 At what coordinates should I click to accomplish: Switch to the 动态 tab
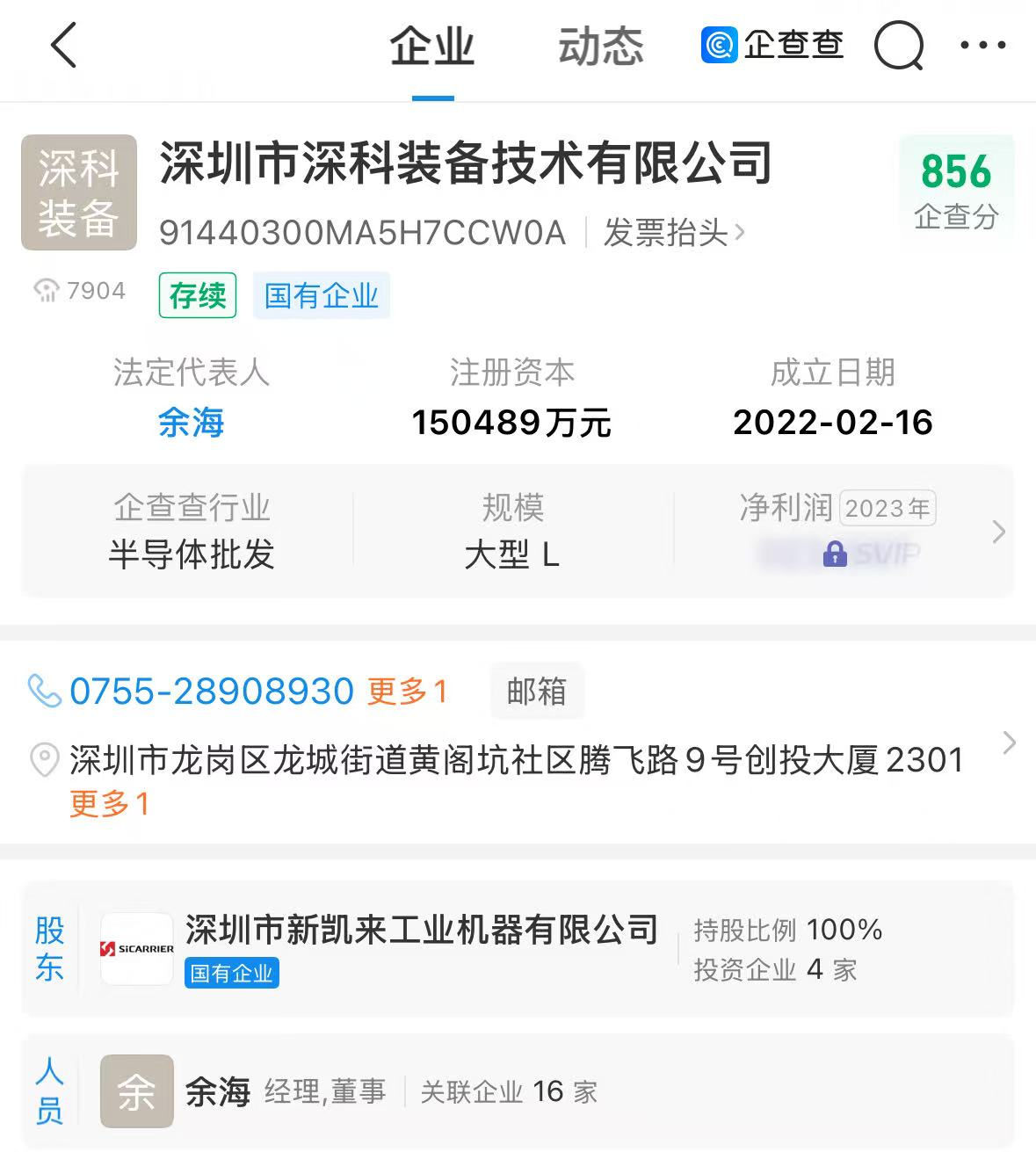pos(601,47)
